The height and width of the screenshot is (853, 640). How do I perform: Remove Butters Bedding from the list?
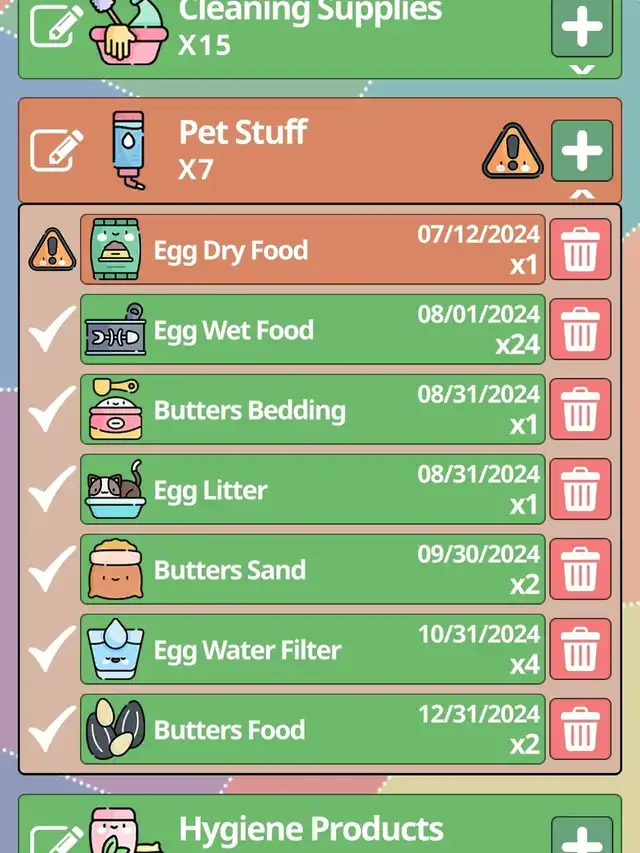(580, 409)
